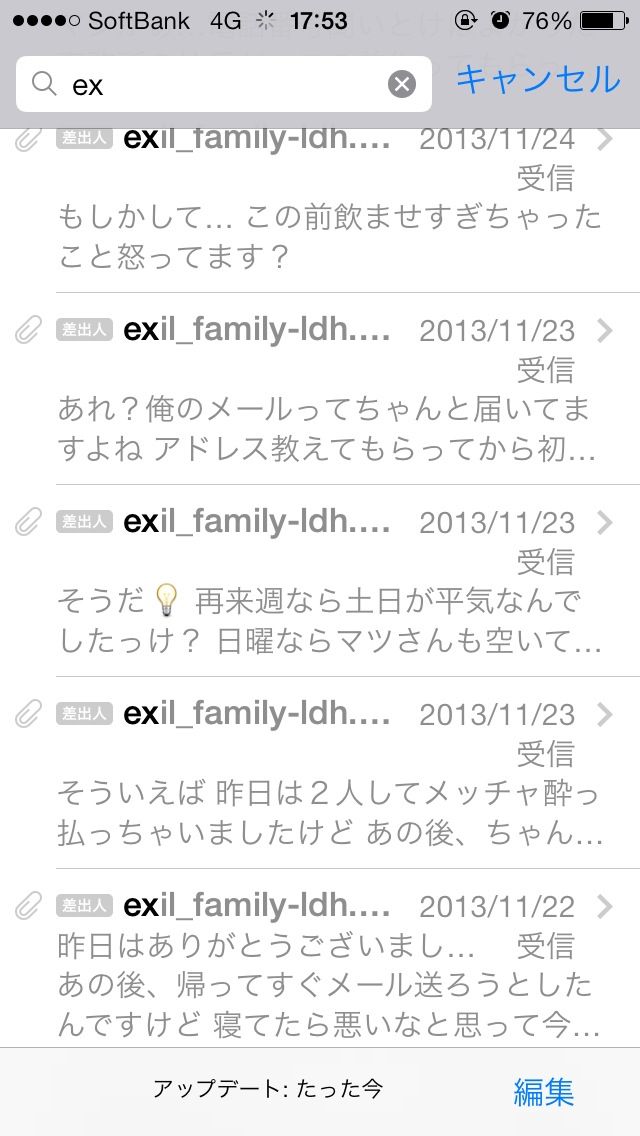
Task: Open the 2013/11/24 email starting もしかして
Action: 320,210
